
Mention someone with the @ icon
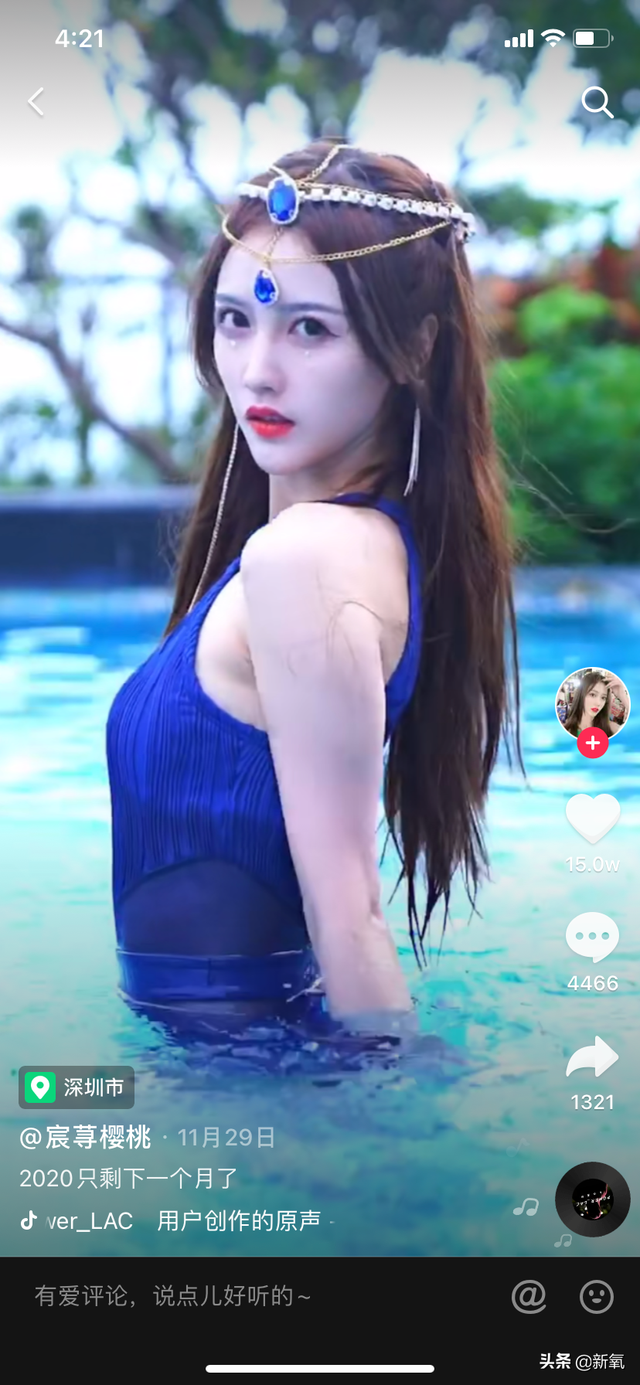click(529, 1297)
